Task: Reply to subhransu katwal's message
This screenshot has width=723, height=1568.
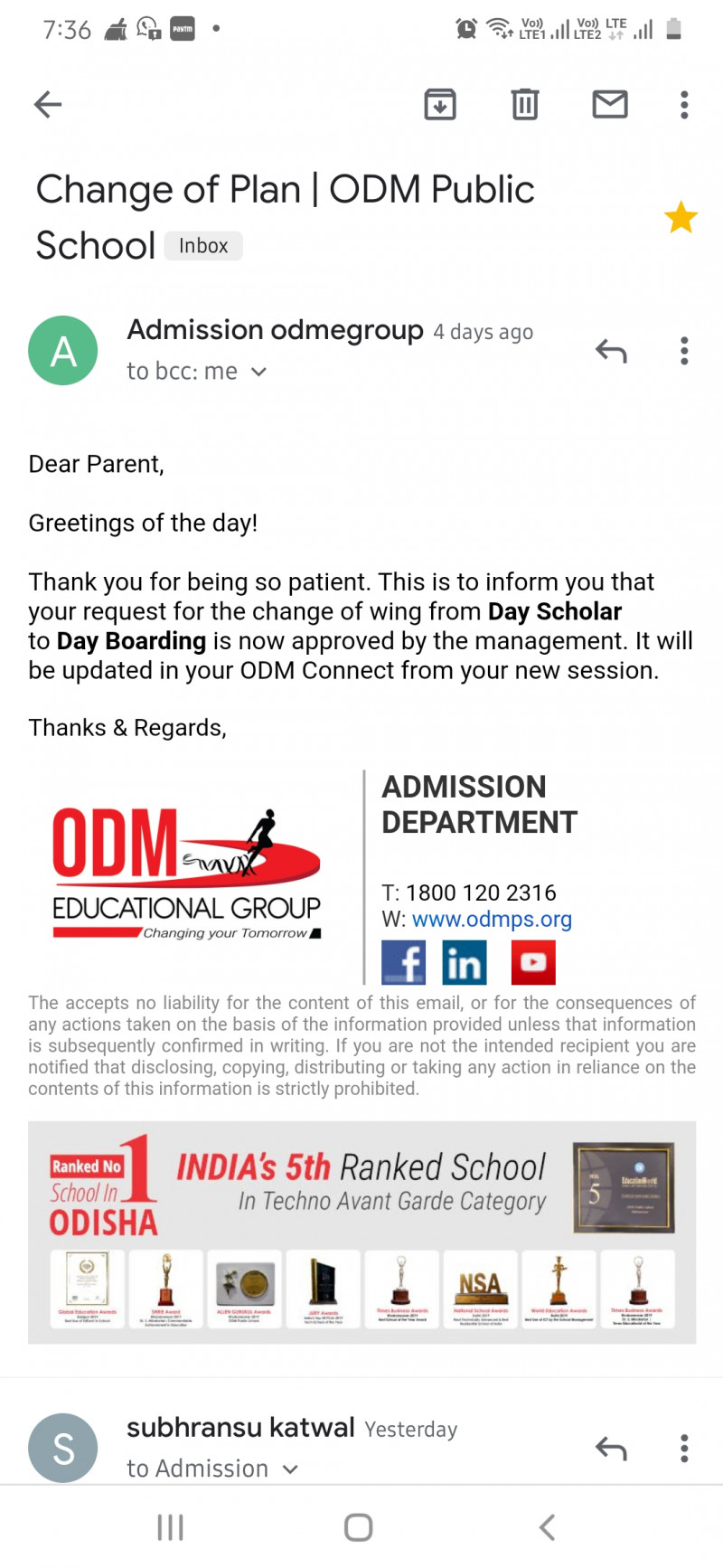Action: [x=611, y=1449]
